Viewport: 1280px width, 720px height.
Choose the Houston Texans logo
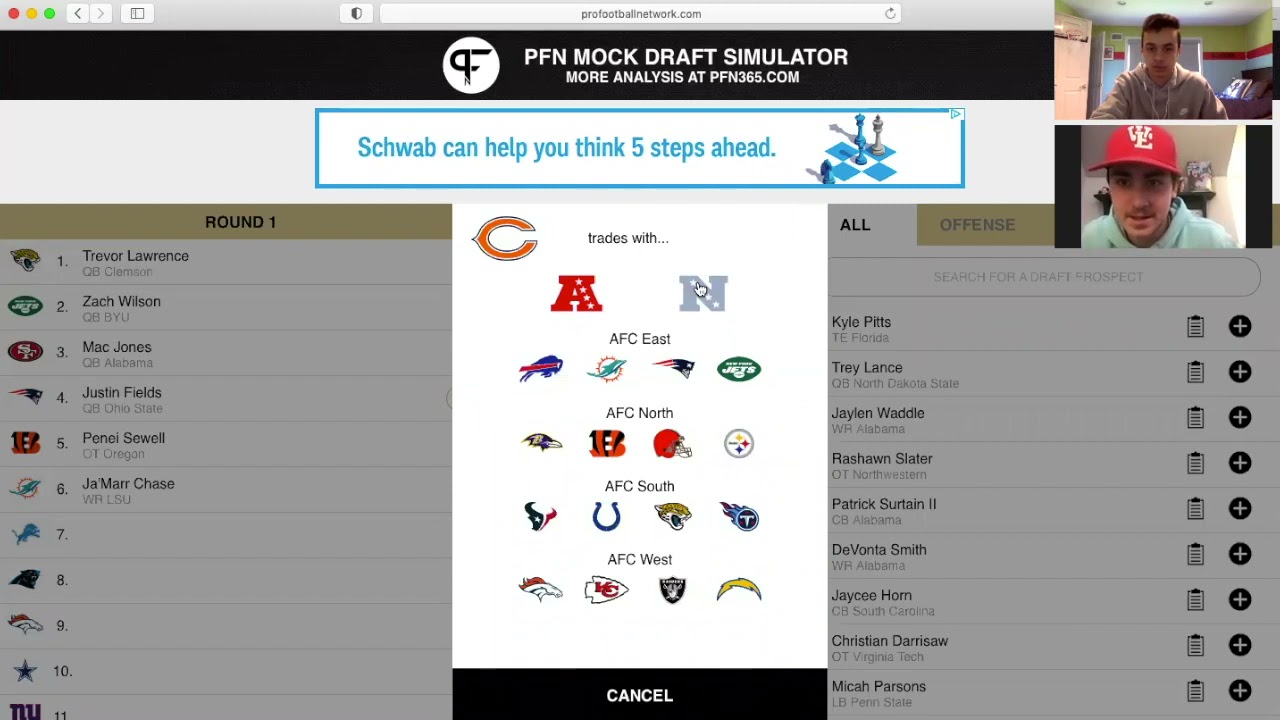point(541,516)
